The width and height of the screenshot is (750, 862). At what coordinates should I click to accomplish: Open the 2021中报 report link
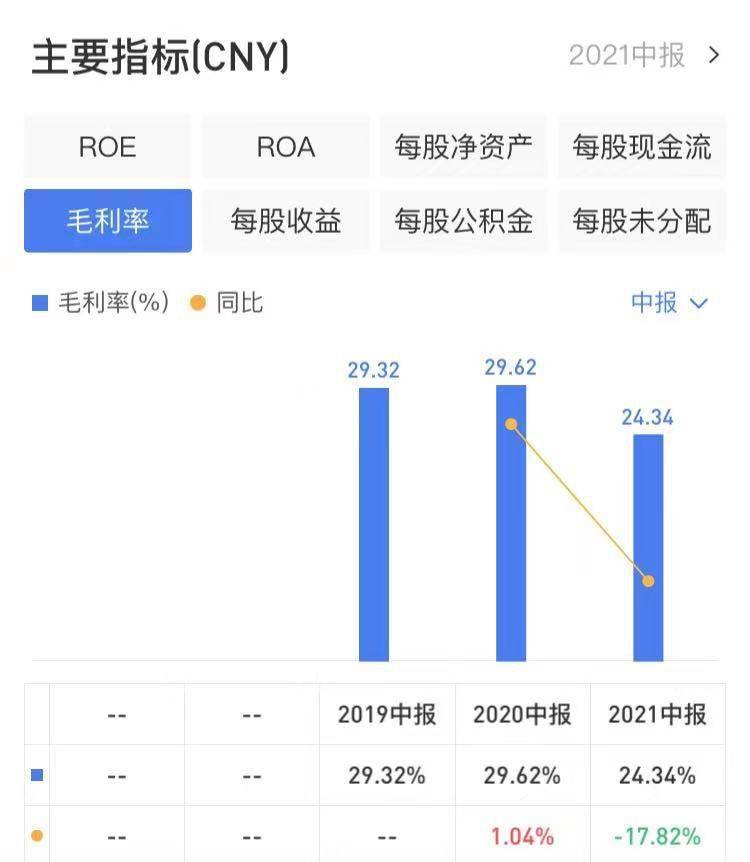tap(644, 56)
